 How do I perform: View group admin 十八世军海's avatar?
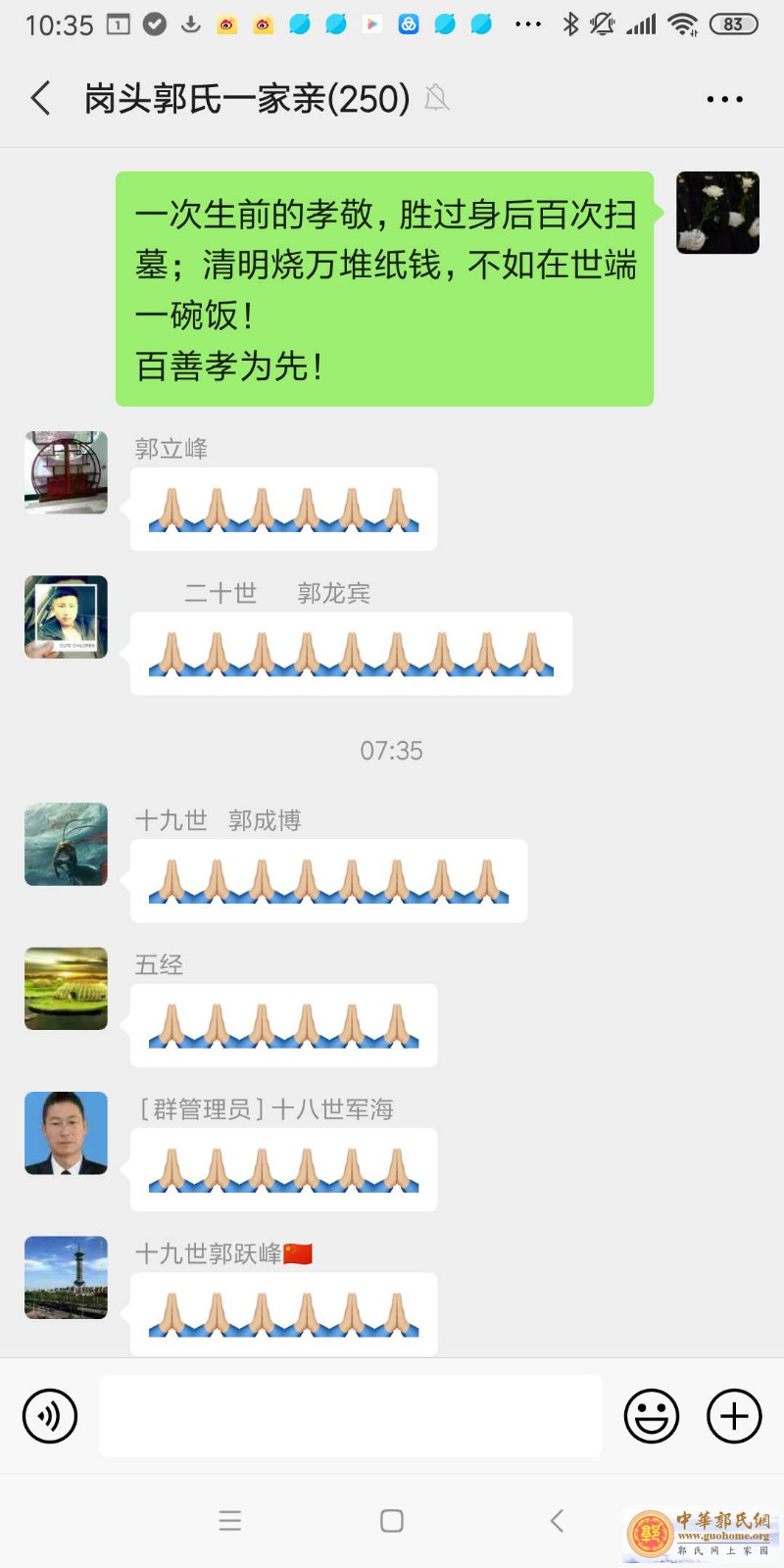point(66,1133)
